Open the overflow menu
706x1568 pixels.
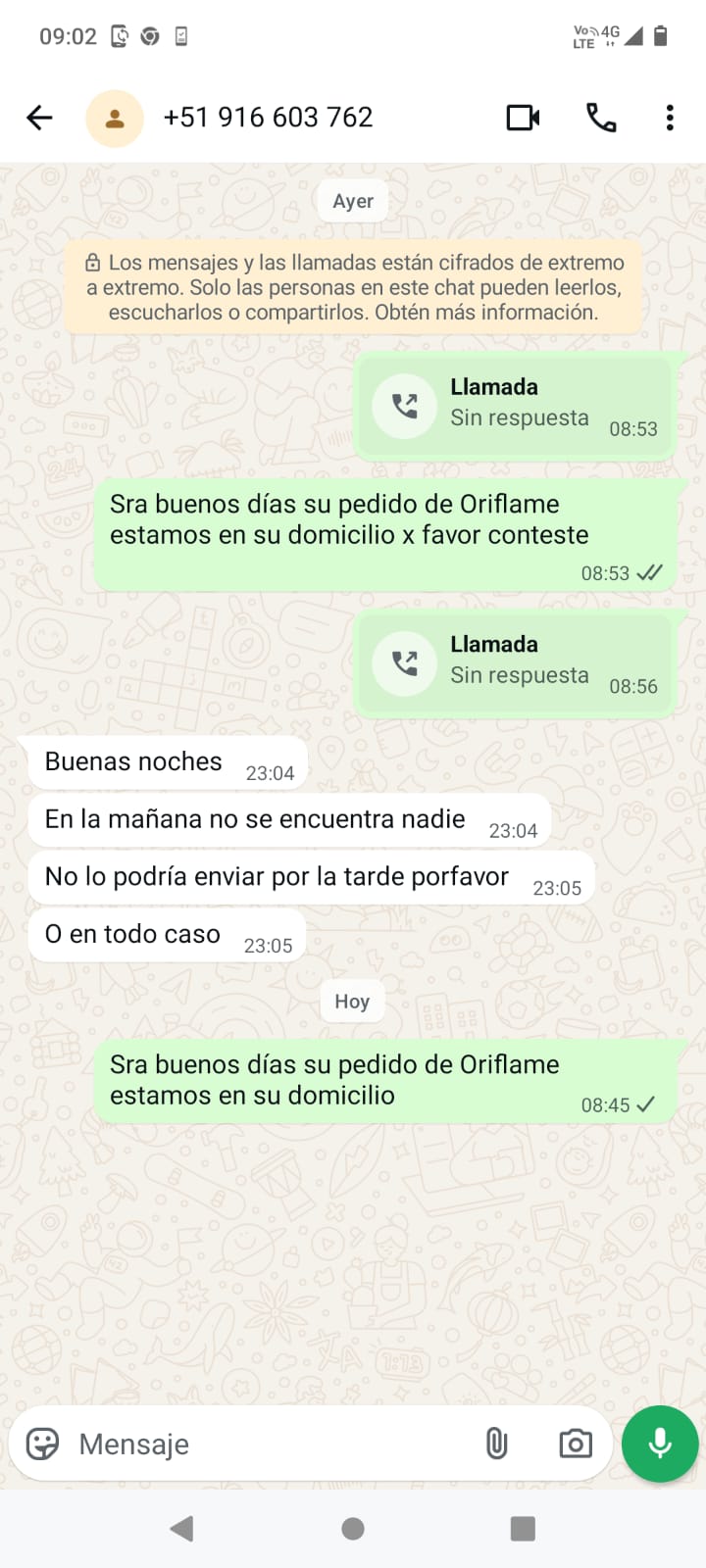pyautogui.click(x=670, y=118)
